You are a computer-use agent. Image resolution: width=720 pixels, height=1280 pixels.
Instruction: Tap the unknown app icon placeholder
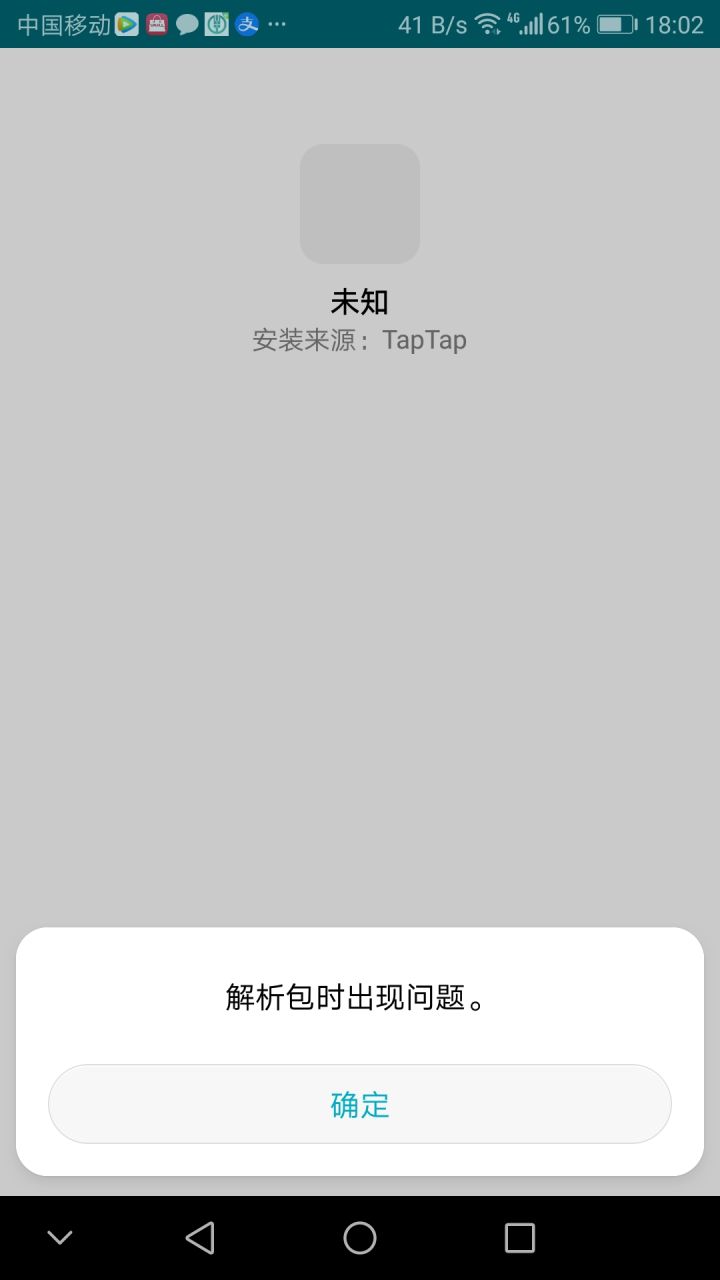pos(359,204)
